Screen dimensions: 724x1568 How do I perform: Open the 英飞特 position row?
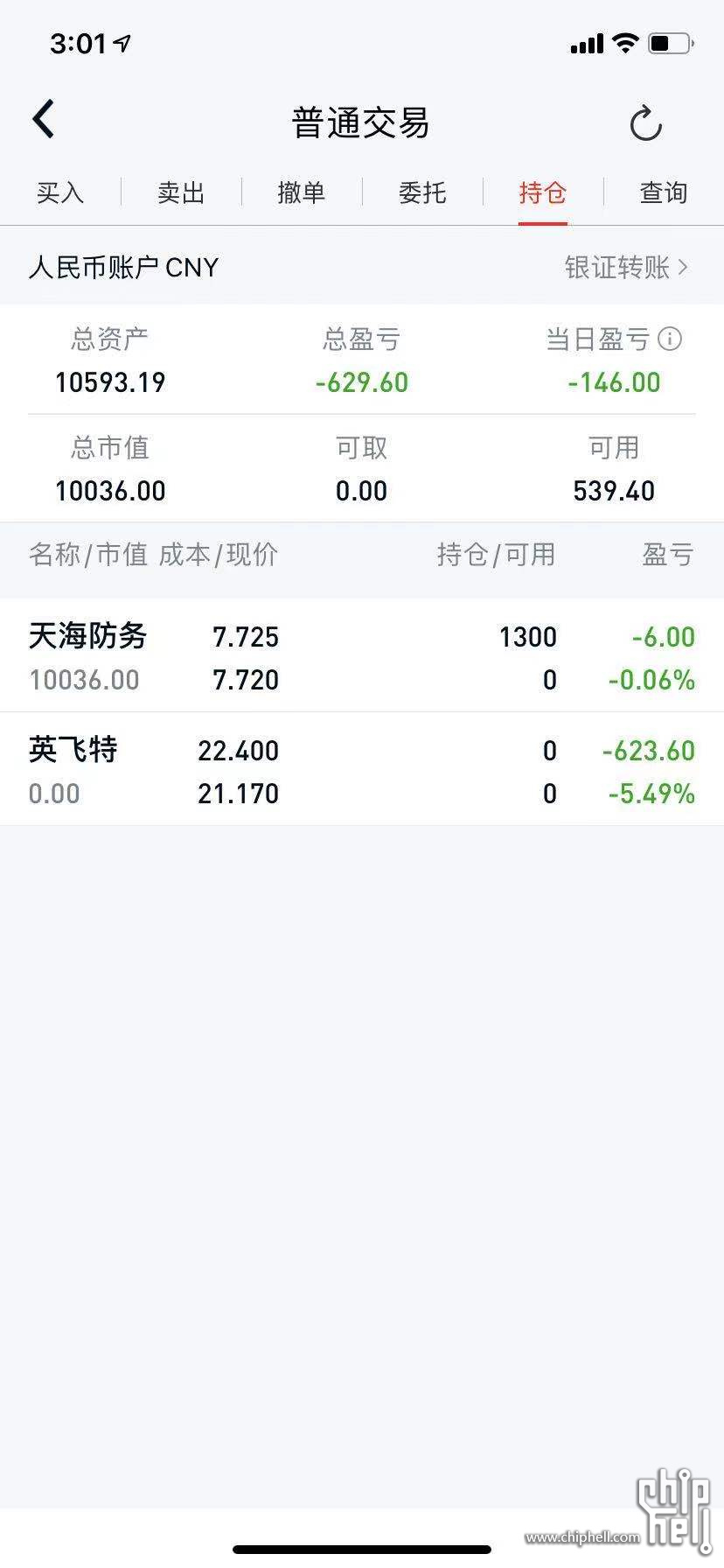(362, 770)
